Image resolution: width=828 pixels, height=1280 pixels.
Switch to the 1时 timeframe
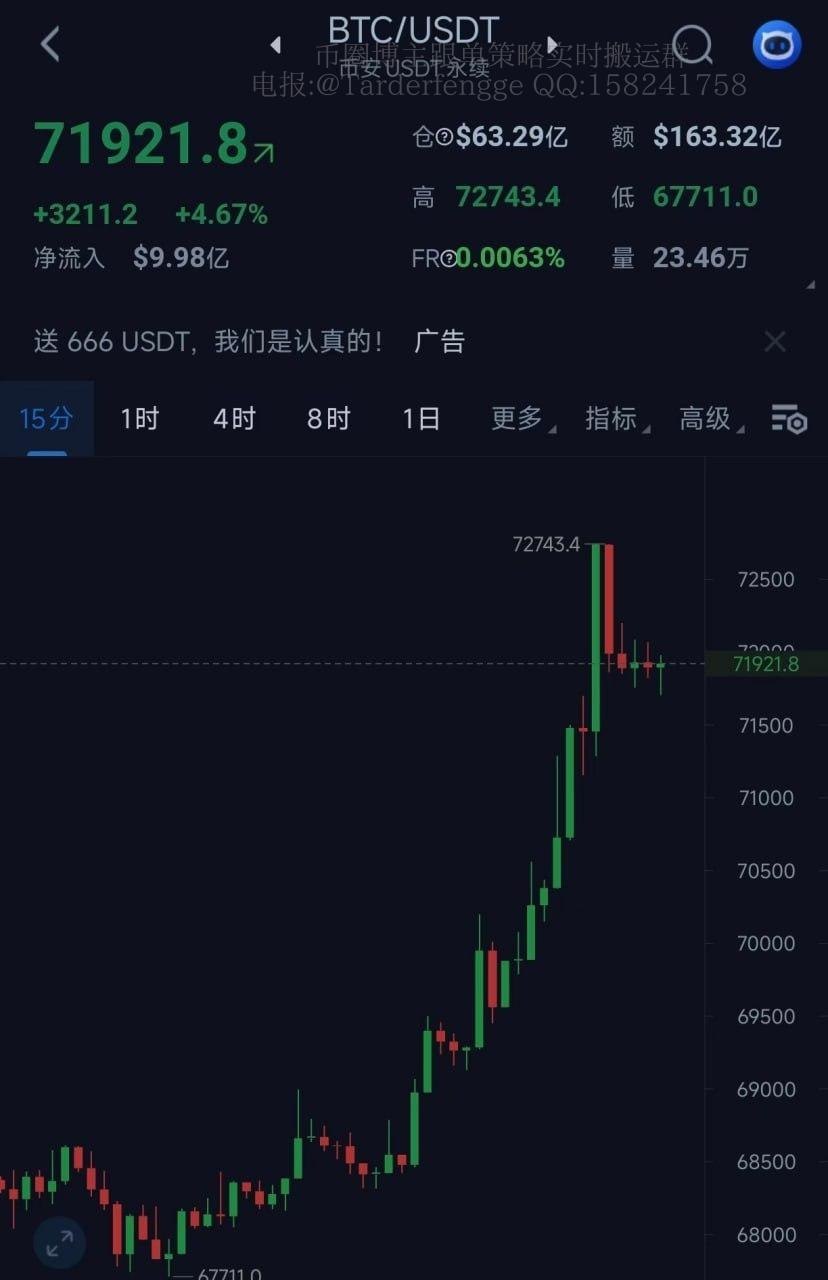tap(140, 419)
